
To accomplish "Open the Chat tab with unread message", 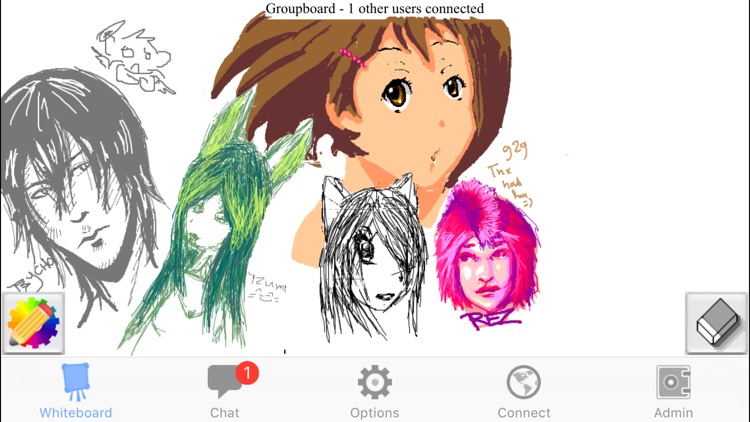I will [x=225, y=391].
